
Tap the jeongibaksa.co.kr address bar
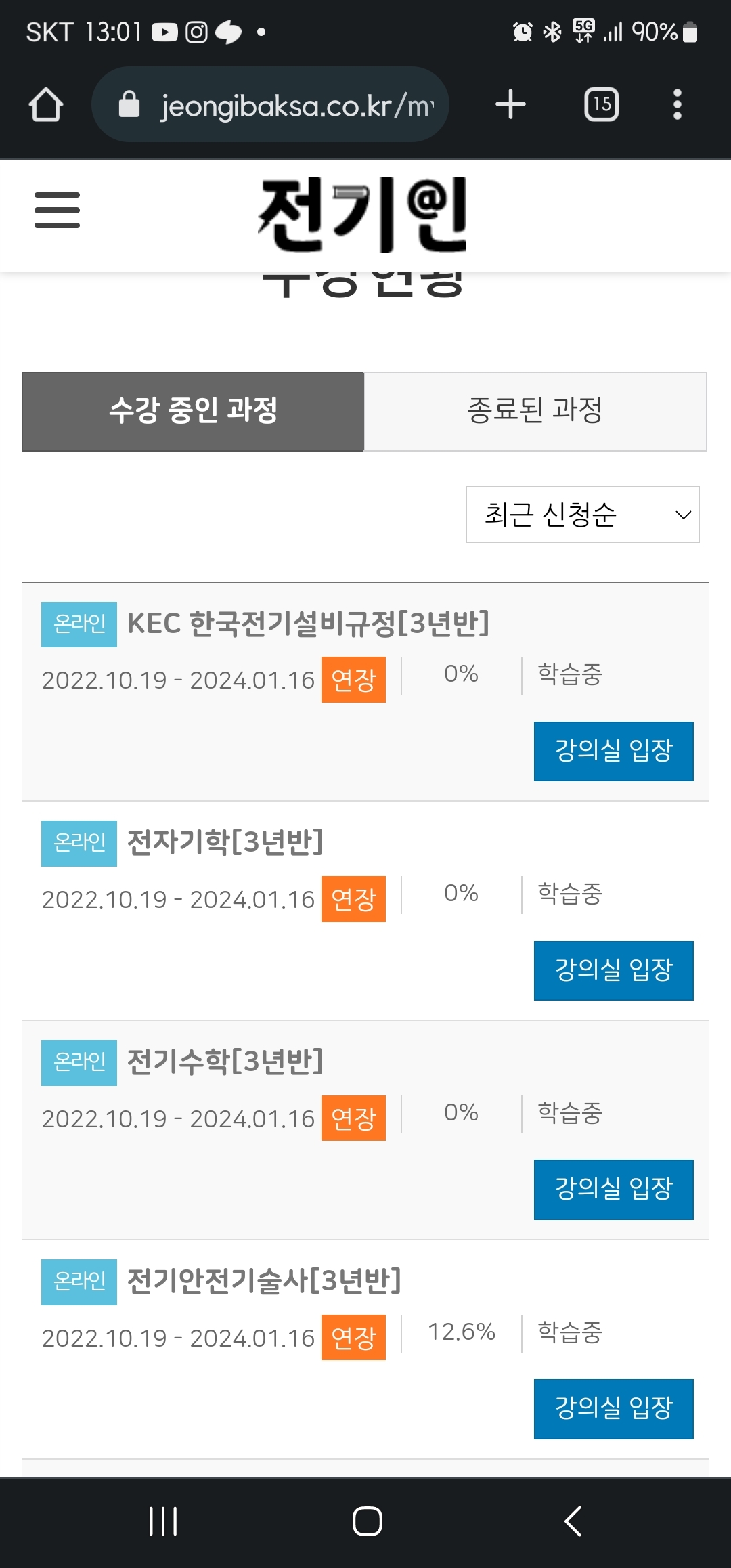[270, 105]
